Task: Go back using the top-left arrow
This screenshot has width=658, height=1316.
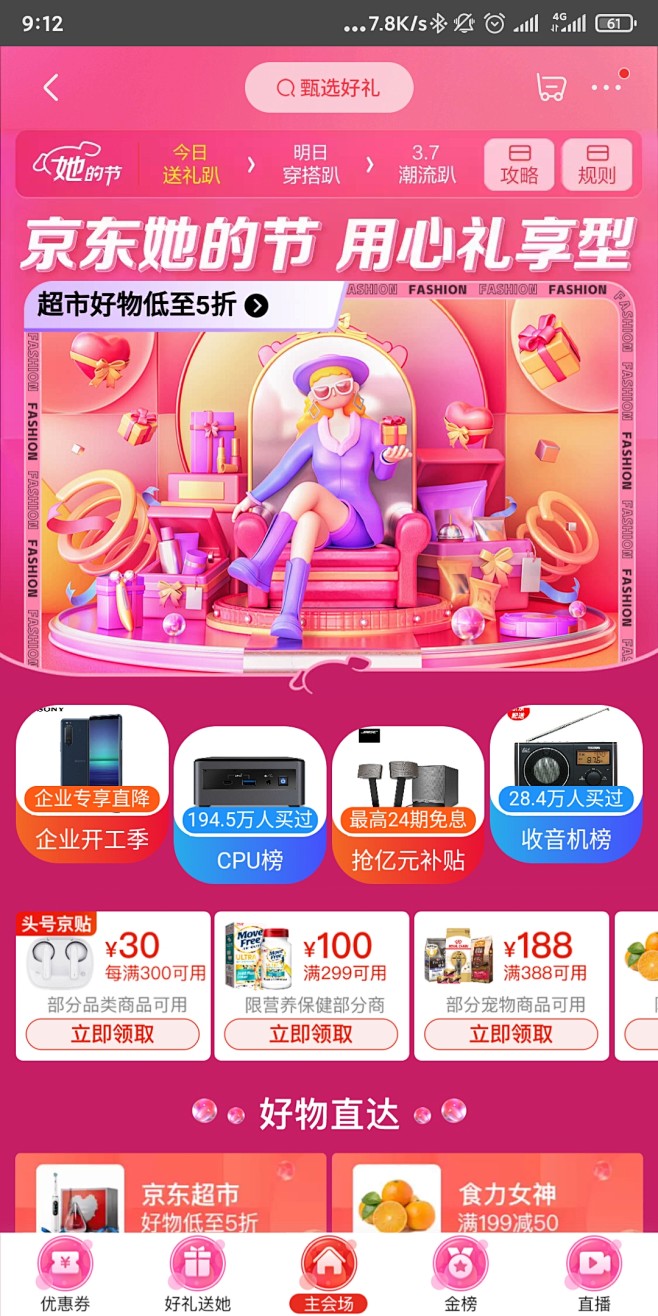Action: tap(51, 88)
